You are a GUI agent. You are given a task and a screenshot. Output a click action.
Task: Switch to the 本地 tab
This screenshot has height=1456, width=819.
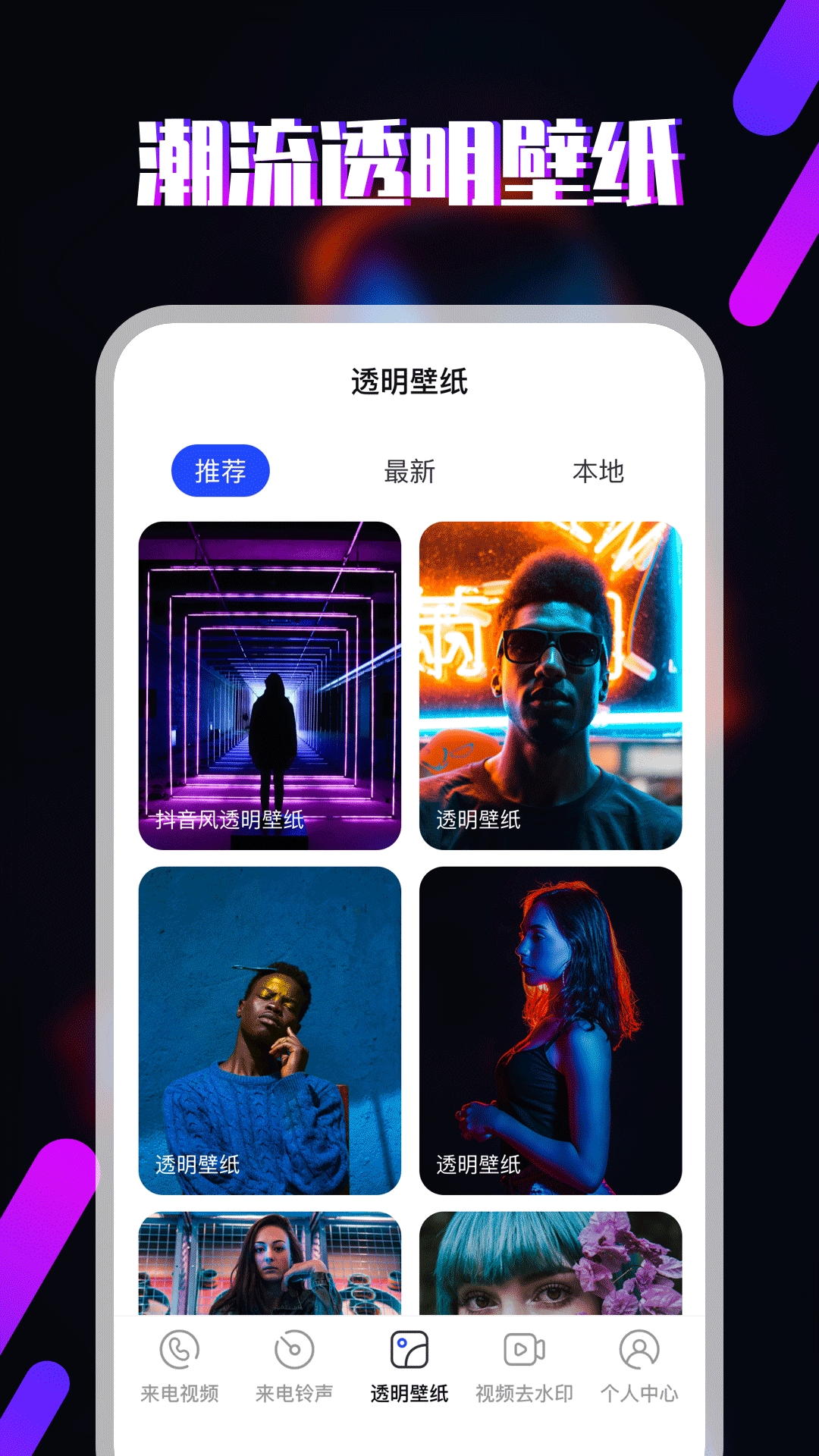tap(599, 471)
